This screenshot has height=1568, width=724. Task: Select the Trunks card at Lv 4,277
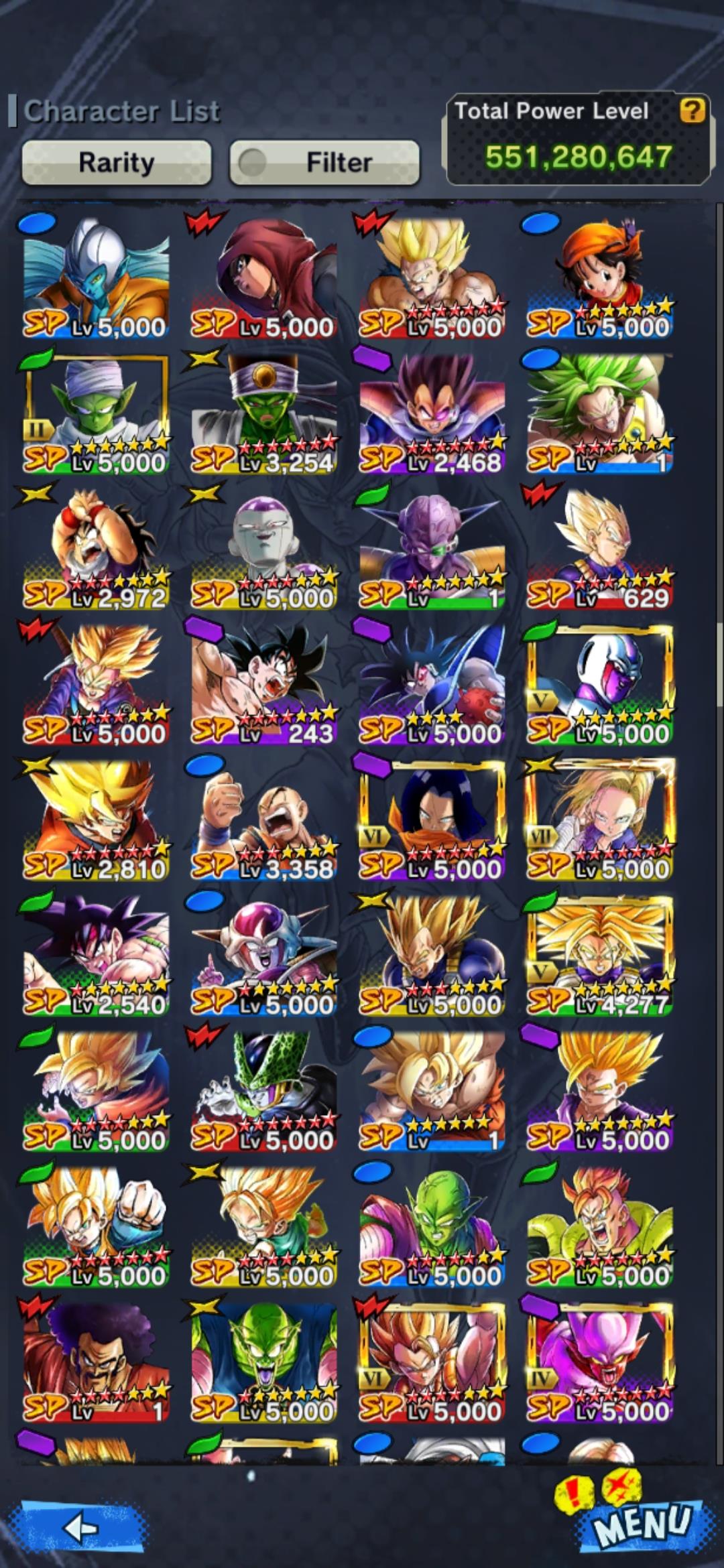600,954
